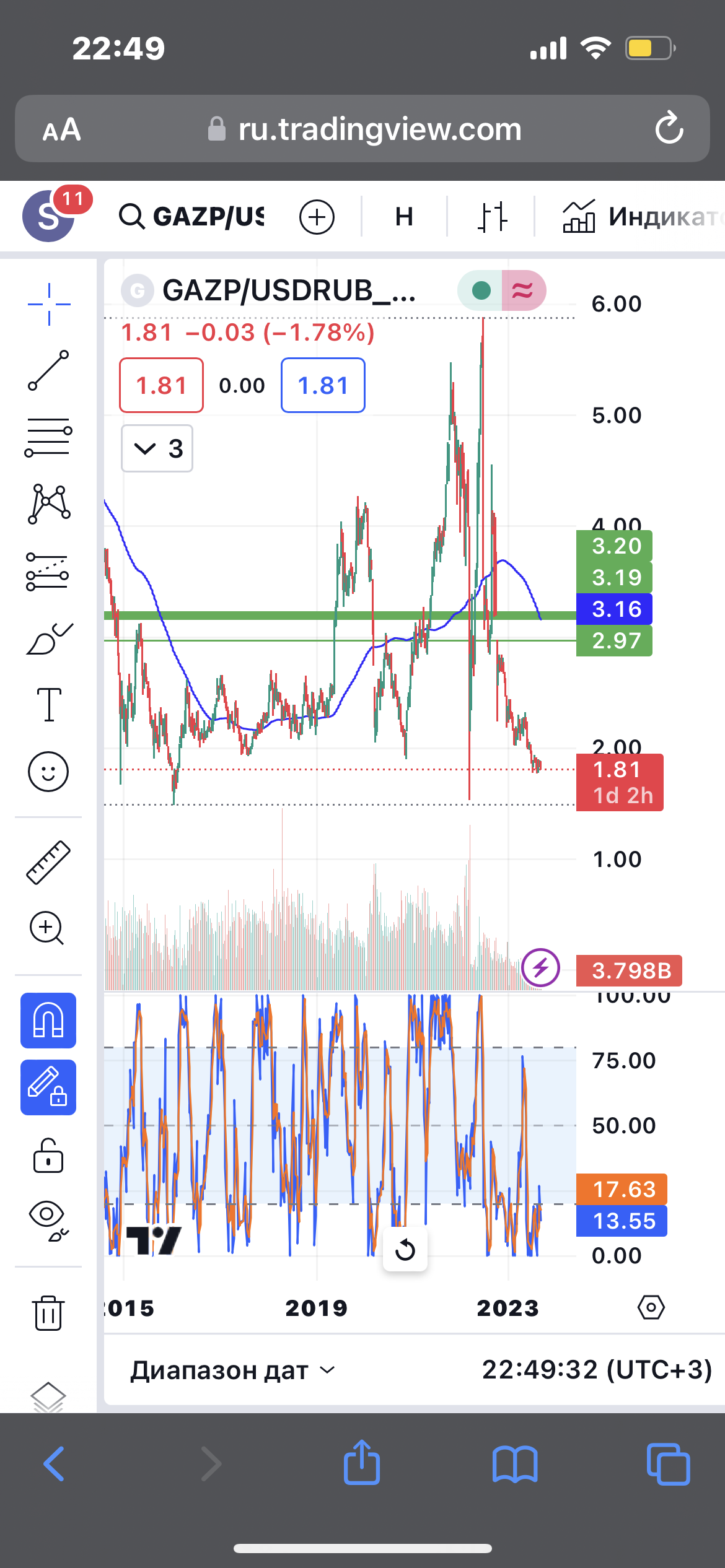
Task: Select the crosshair cursor tool
Action: (49, 304)
